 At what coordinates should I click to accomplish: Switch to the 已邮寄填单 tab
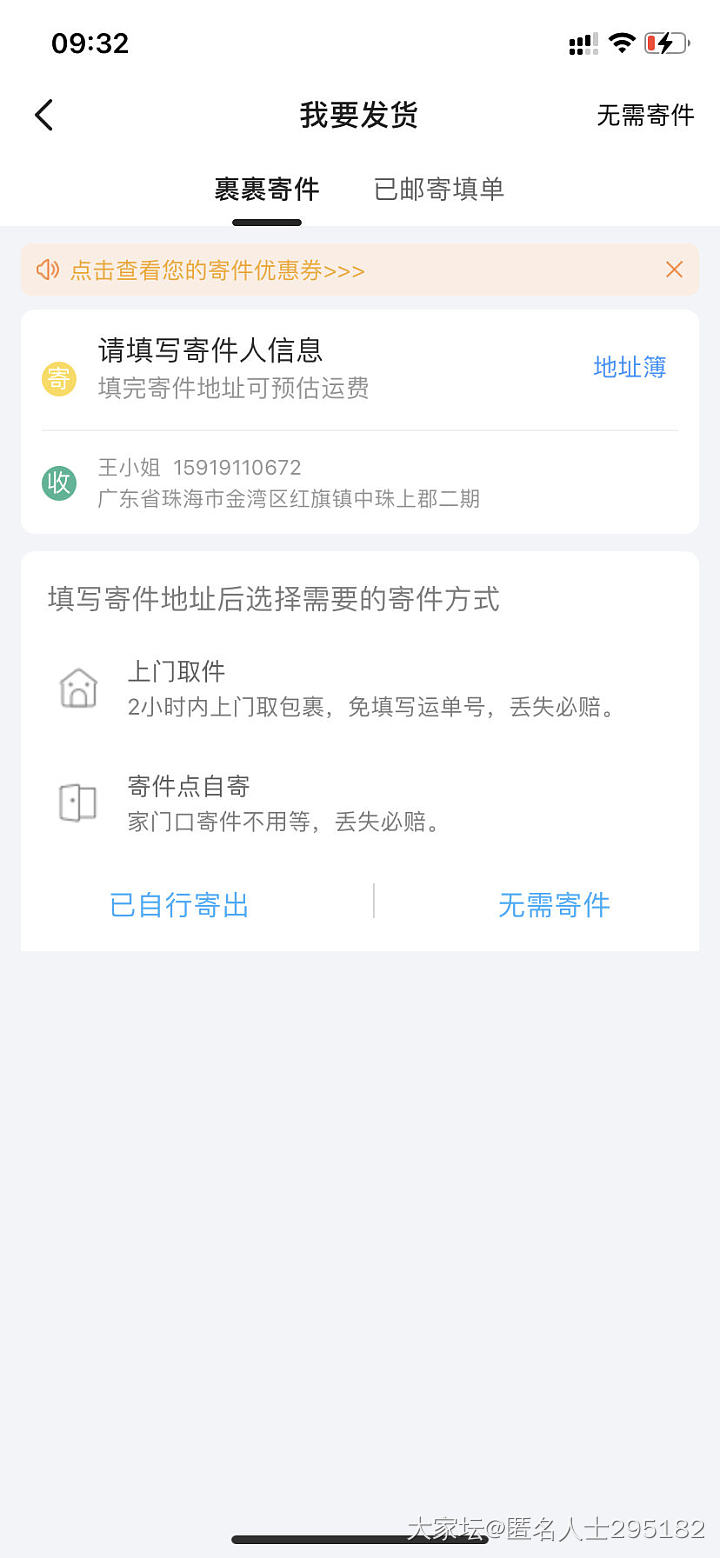(x=439, y=189)
